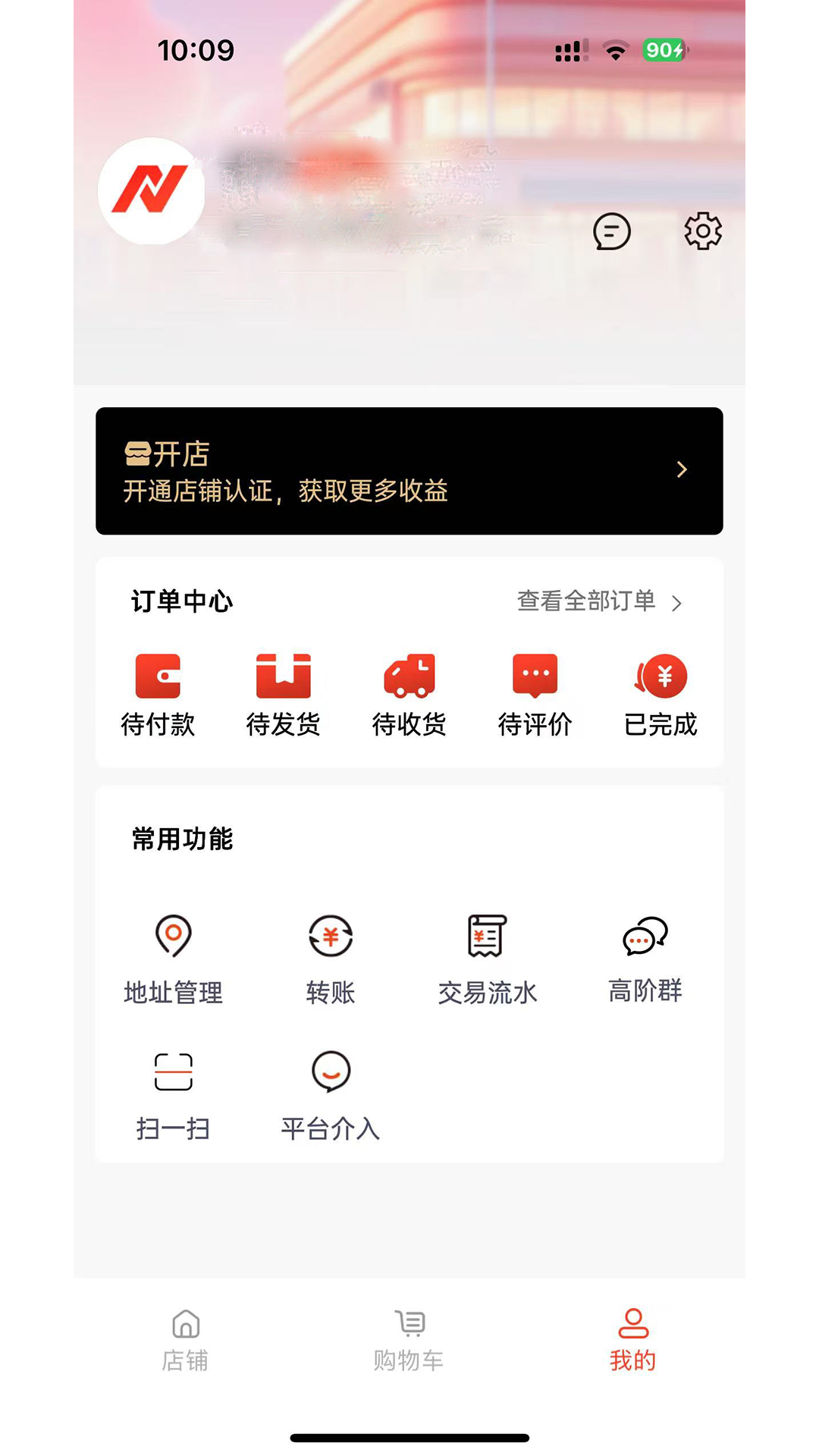Open 地址管理 address management

pos(173,937)
